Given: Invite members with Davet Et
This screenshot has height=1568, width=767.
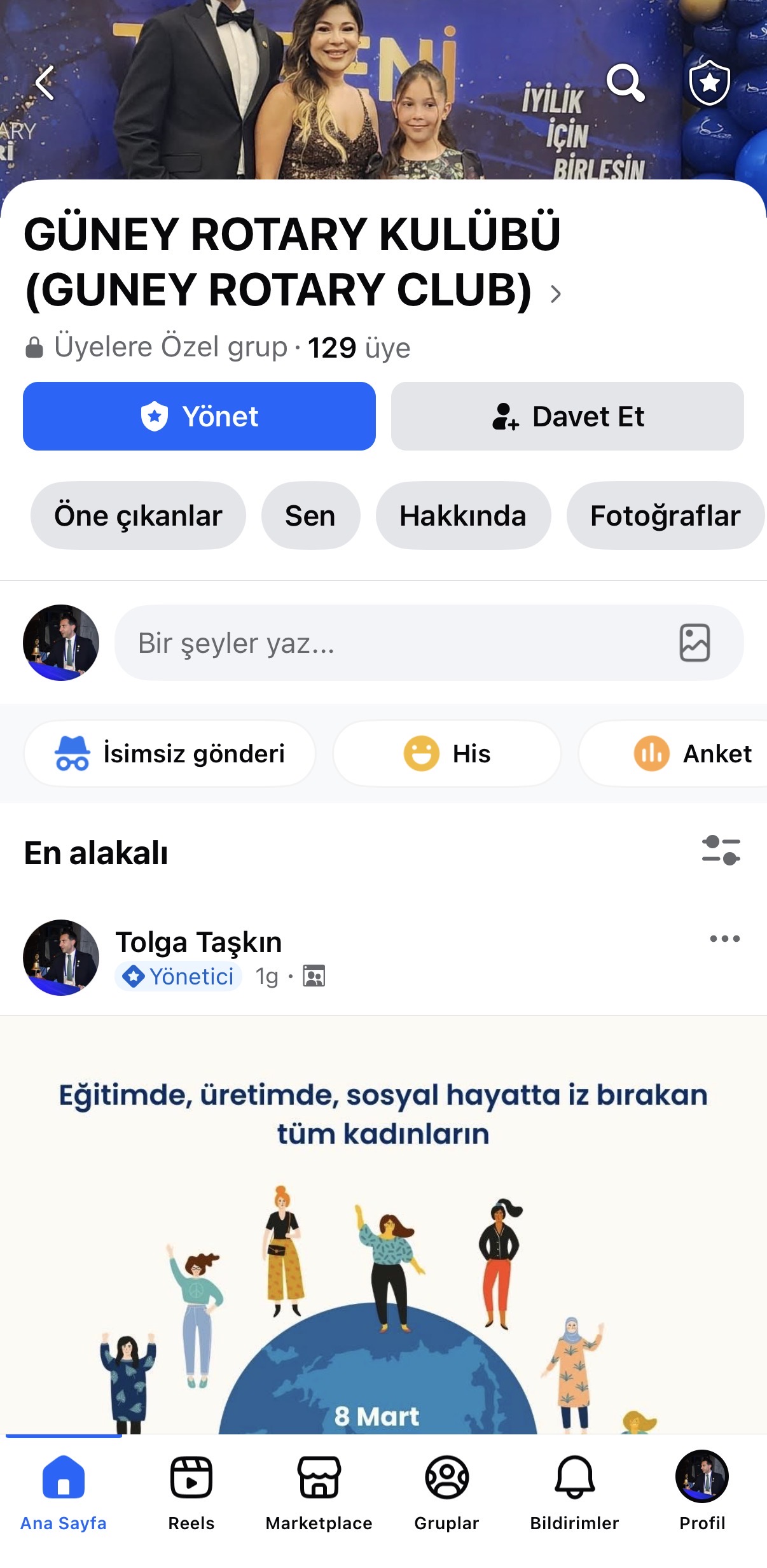Looking at the screenshot, I should coord(567,416).
